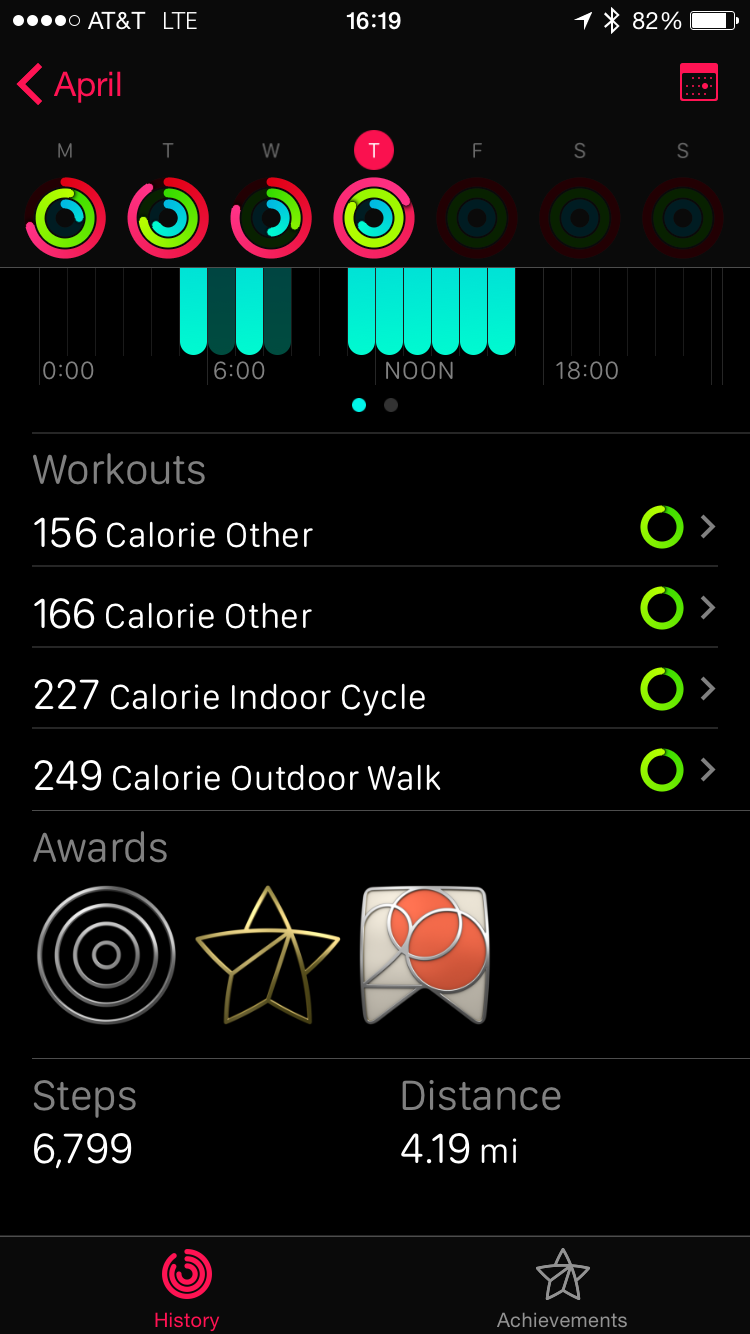
Task: View the 249 Calorie Outdoor Walk workout
Action: (x=374, y=776)
